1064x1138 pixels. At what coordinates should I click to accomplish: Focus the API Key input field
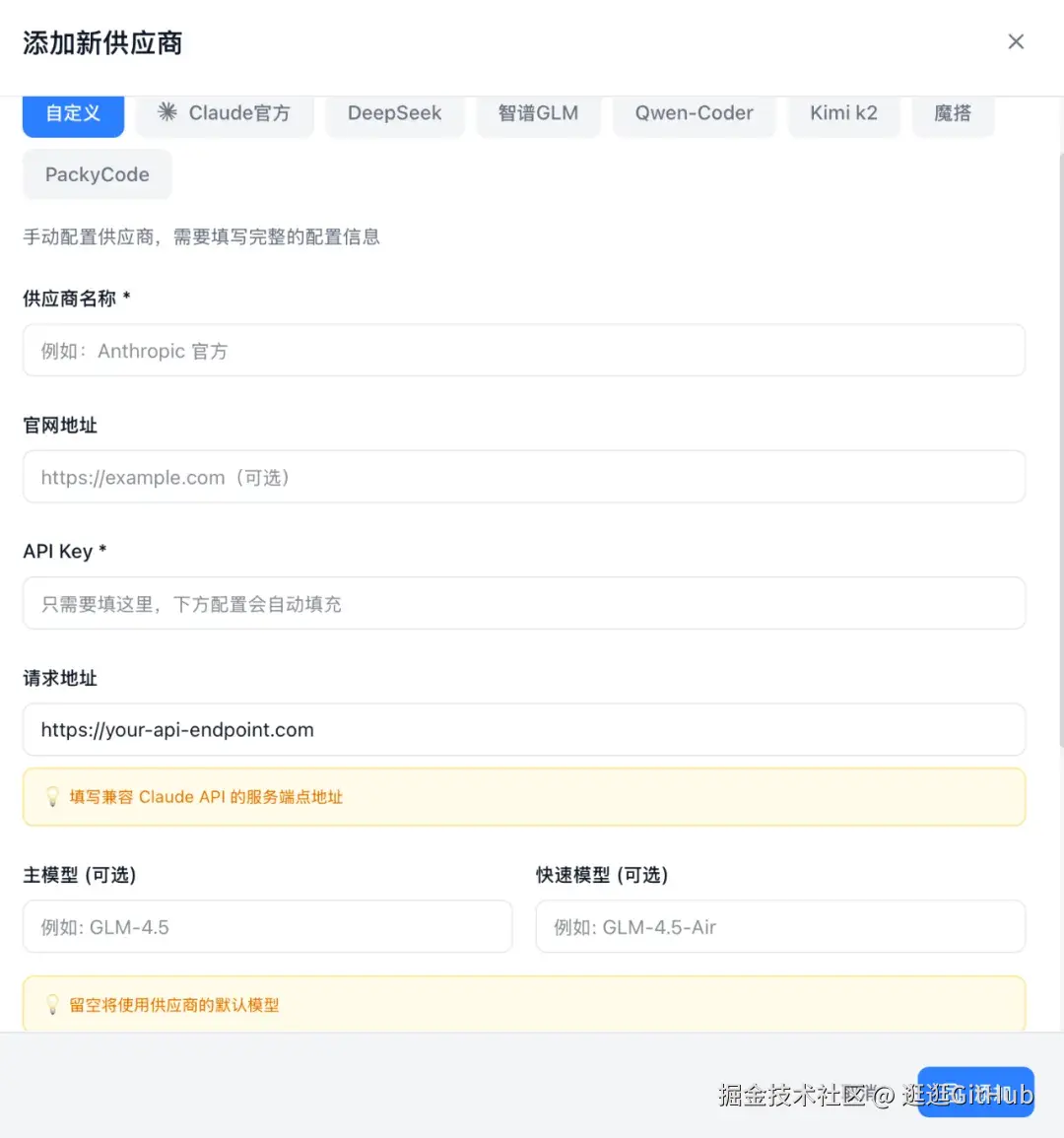(523, 603)
